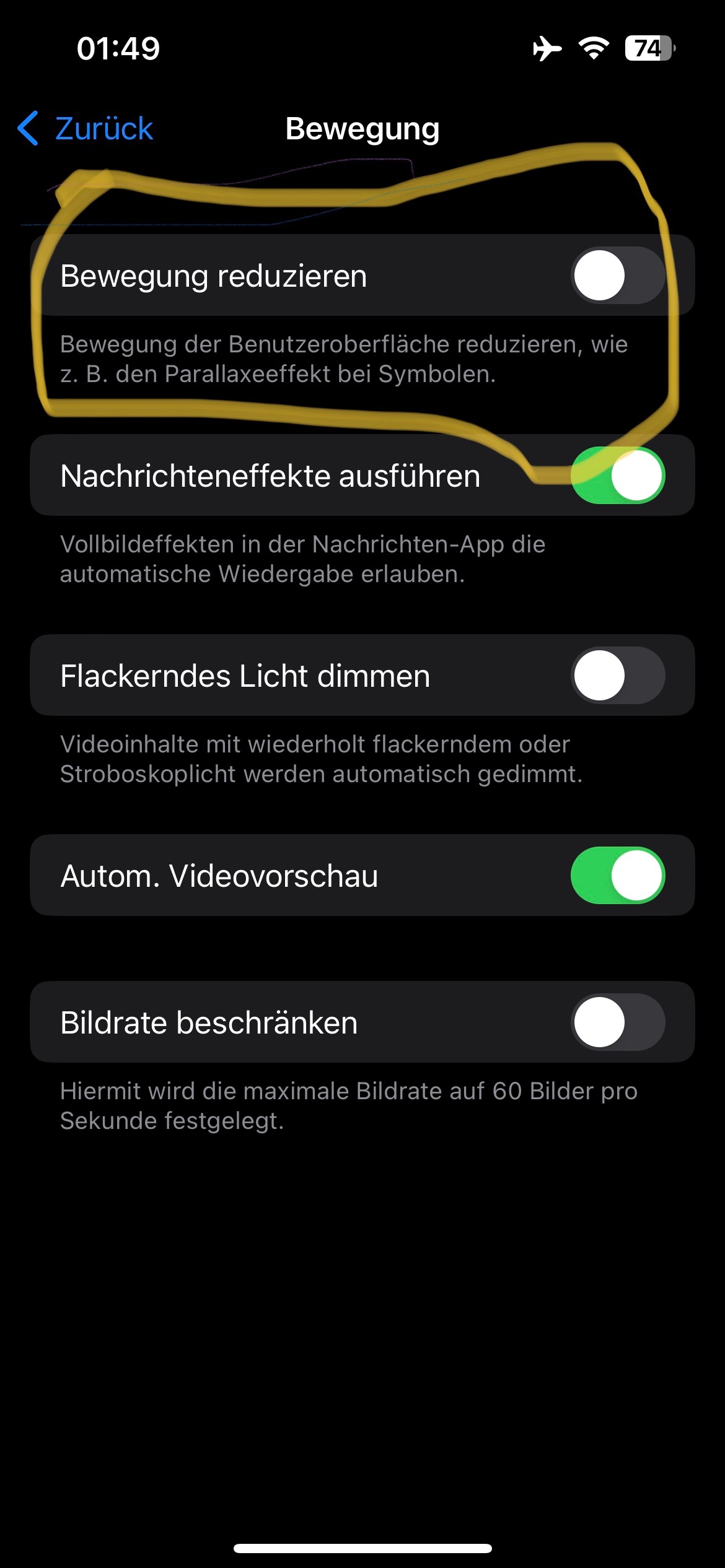Enable the Bewegung reduzieren switch
Image resolution: width=725 pixels, height=1568 pixels.
[x=617, y=276]
